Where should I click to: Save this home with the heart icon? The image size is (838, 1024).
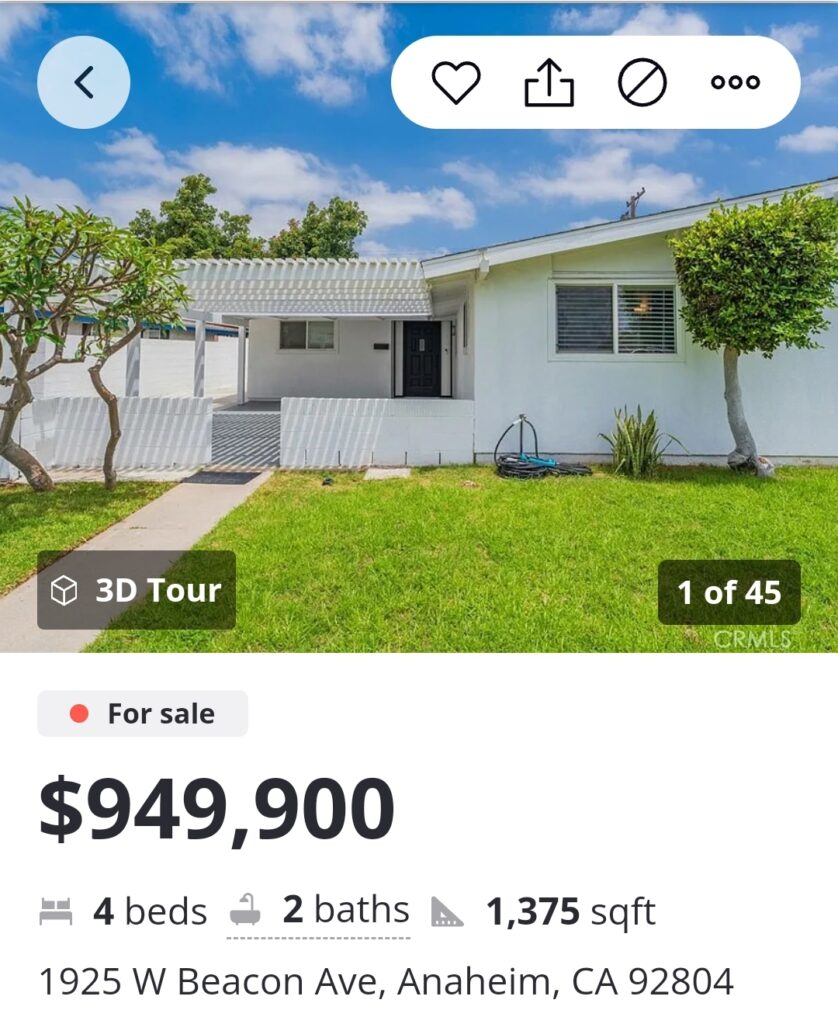click(456, 83)
